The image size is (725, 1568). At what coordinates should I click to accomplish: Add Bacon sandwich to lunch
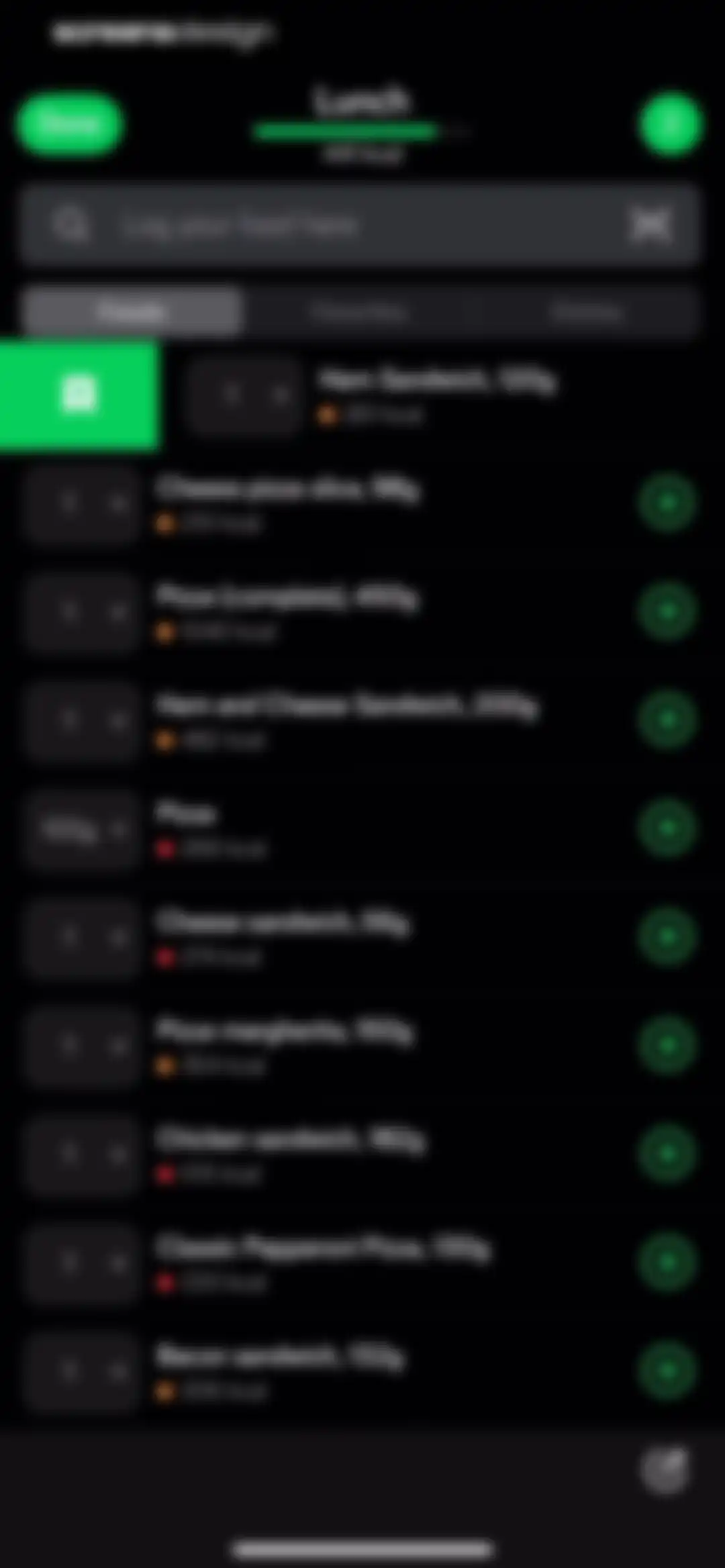[667, 1371]
